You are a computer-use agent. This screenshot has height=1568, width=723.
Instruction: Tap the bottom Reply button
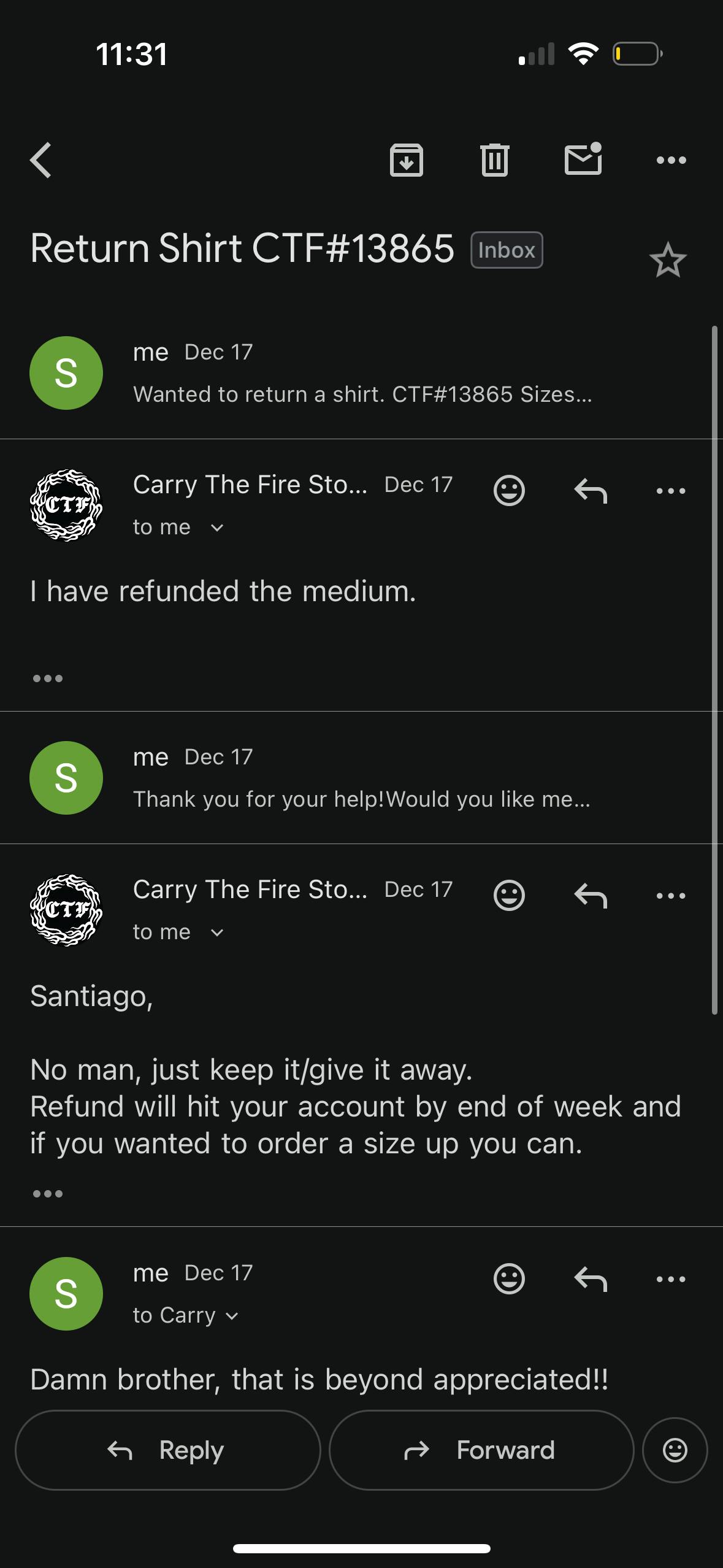(x=167, y=1450)
